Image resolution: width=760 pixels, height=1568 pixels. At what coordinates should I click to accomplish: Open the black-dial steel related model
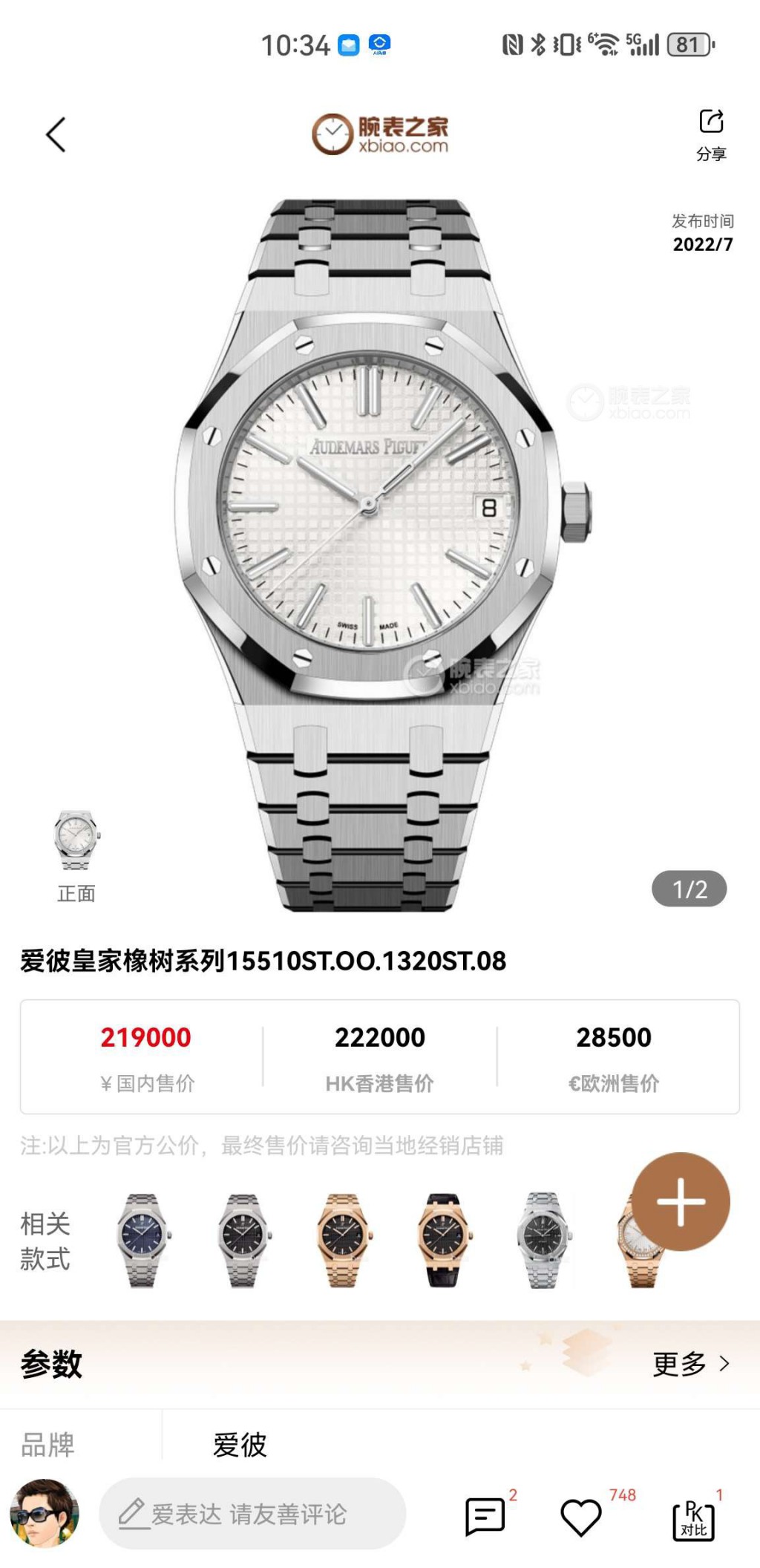point(543,1240)
